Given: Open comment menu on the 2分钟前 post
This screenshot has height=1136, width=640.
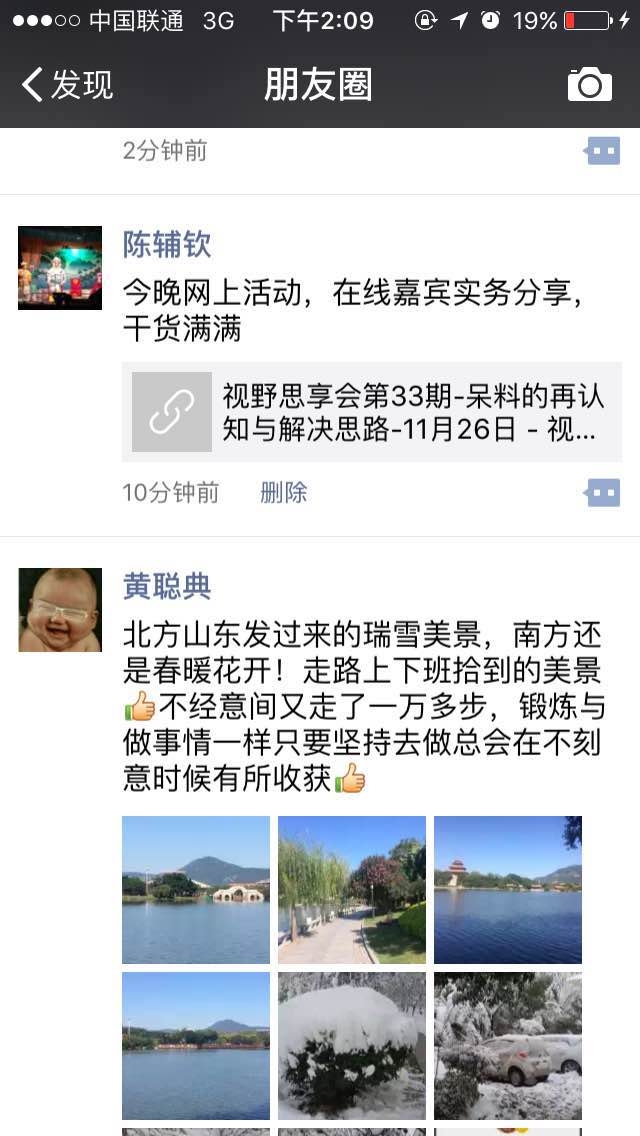Looking at the screenshot, I should [603, 151].
